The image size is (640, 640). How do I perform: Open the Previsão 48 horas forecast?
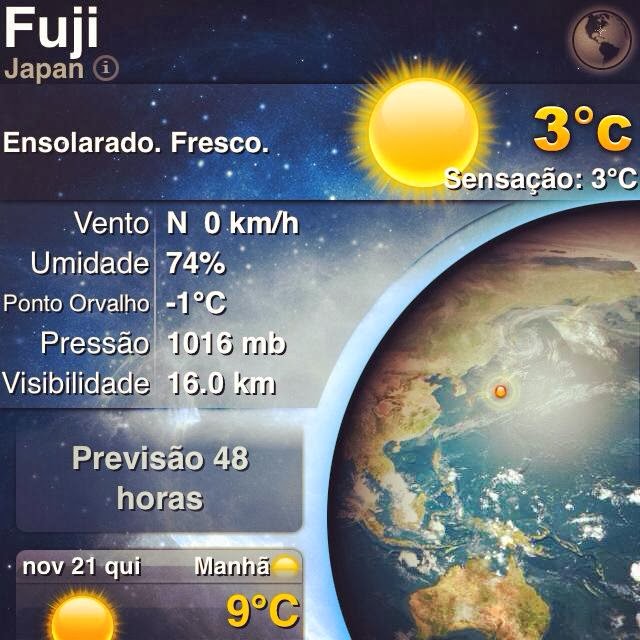click(x=160, y=478)
